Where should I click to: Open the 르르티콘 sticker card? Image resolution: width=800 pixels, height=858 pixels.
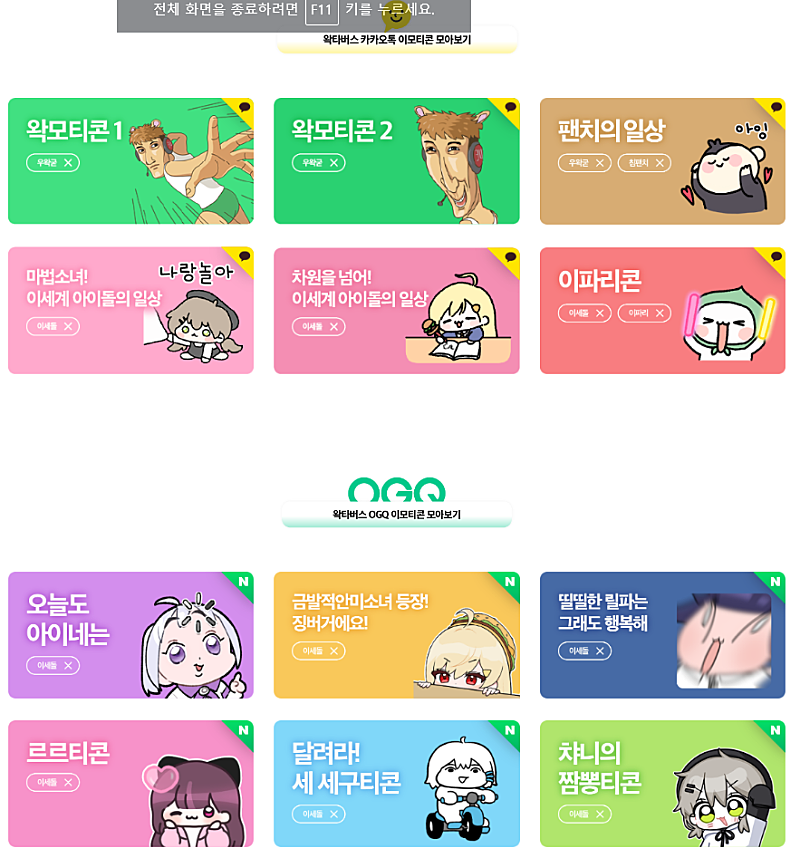point(130,784)
